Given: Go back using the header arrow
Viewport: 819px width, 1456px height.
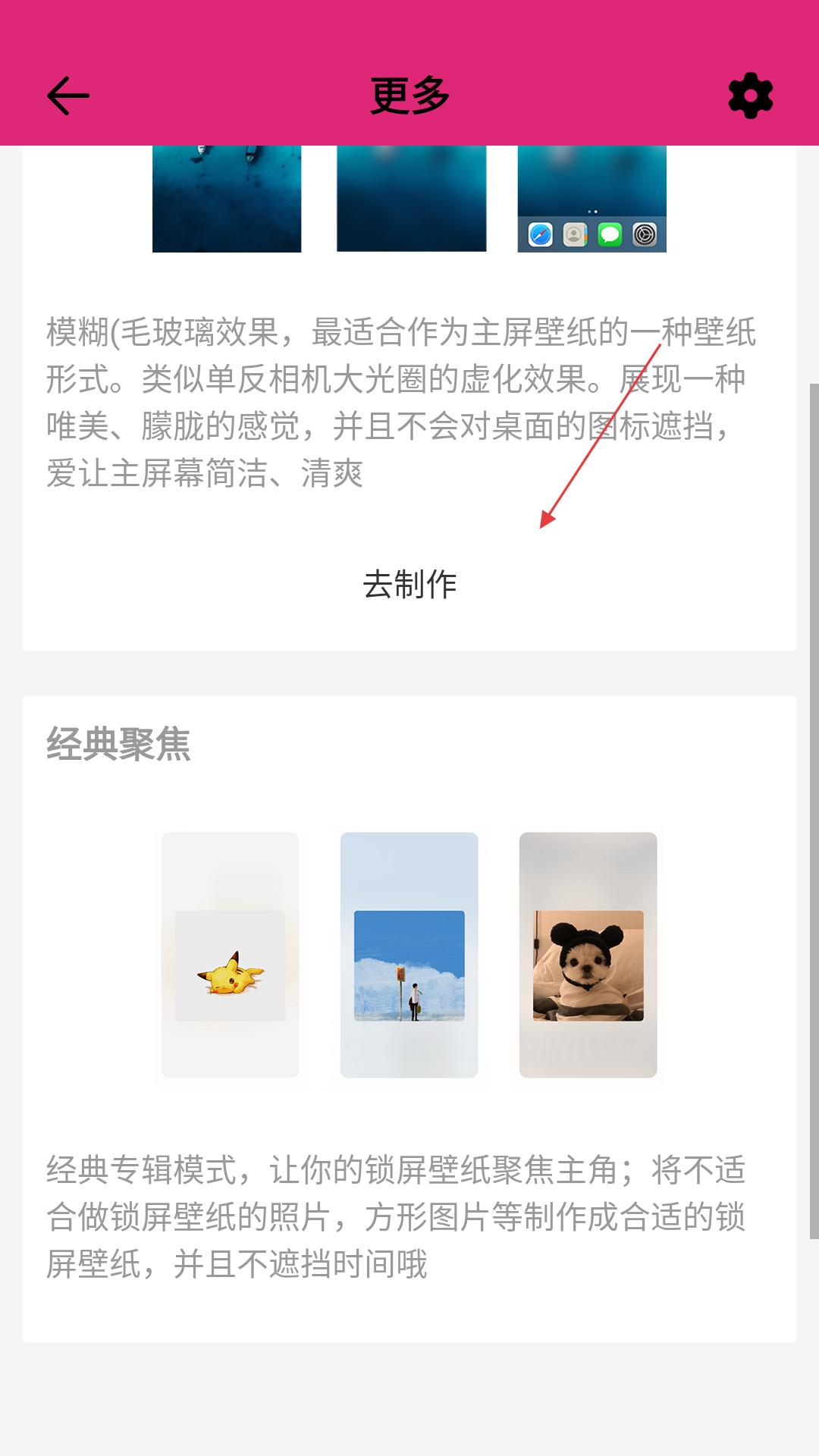Looking at the screenshot, I should 68,96.
